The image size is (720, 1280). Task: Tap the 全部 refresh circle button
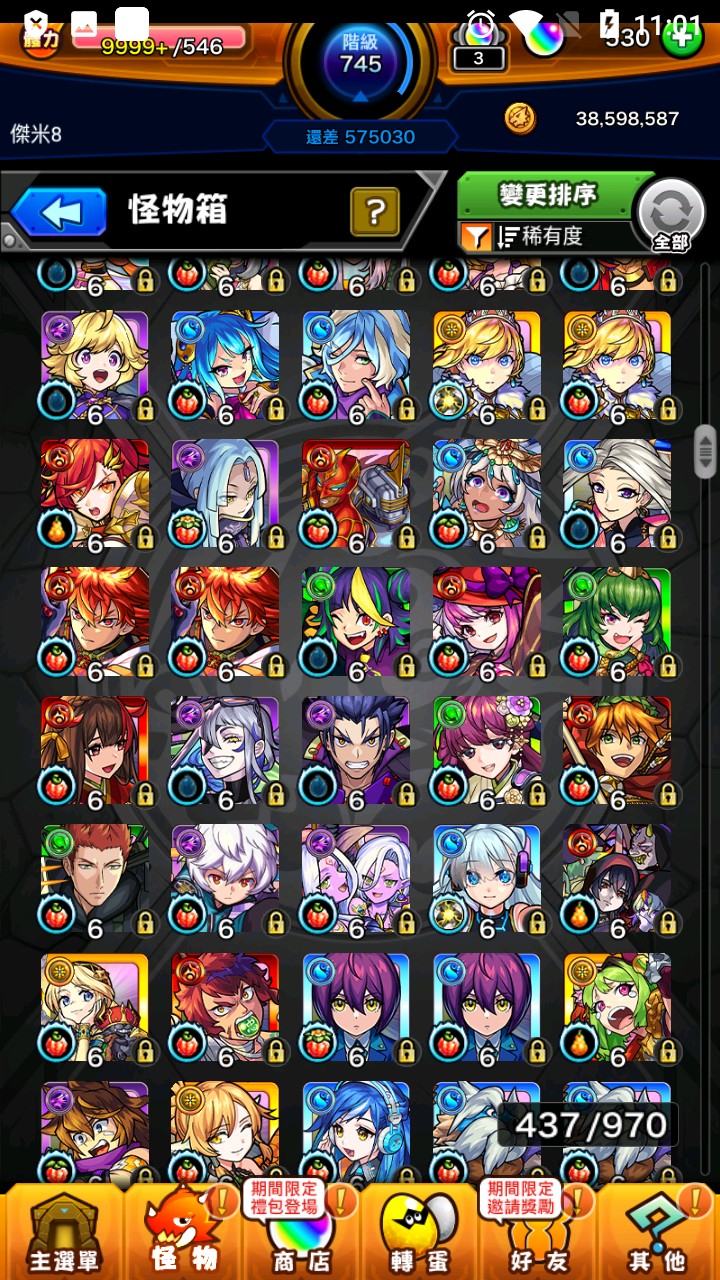click(x=671, y=214)
